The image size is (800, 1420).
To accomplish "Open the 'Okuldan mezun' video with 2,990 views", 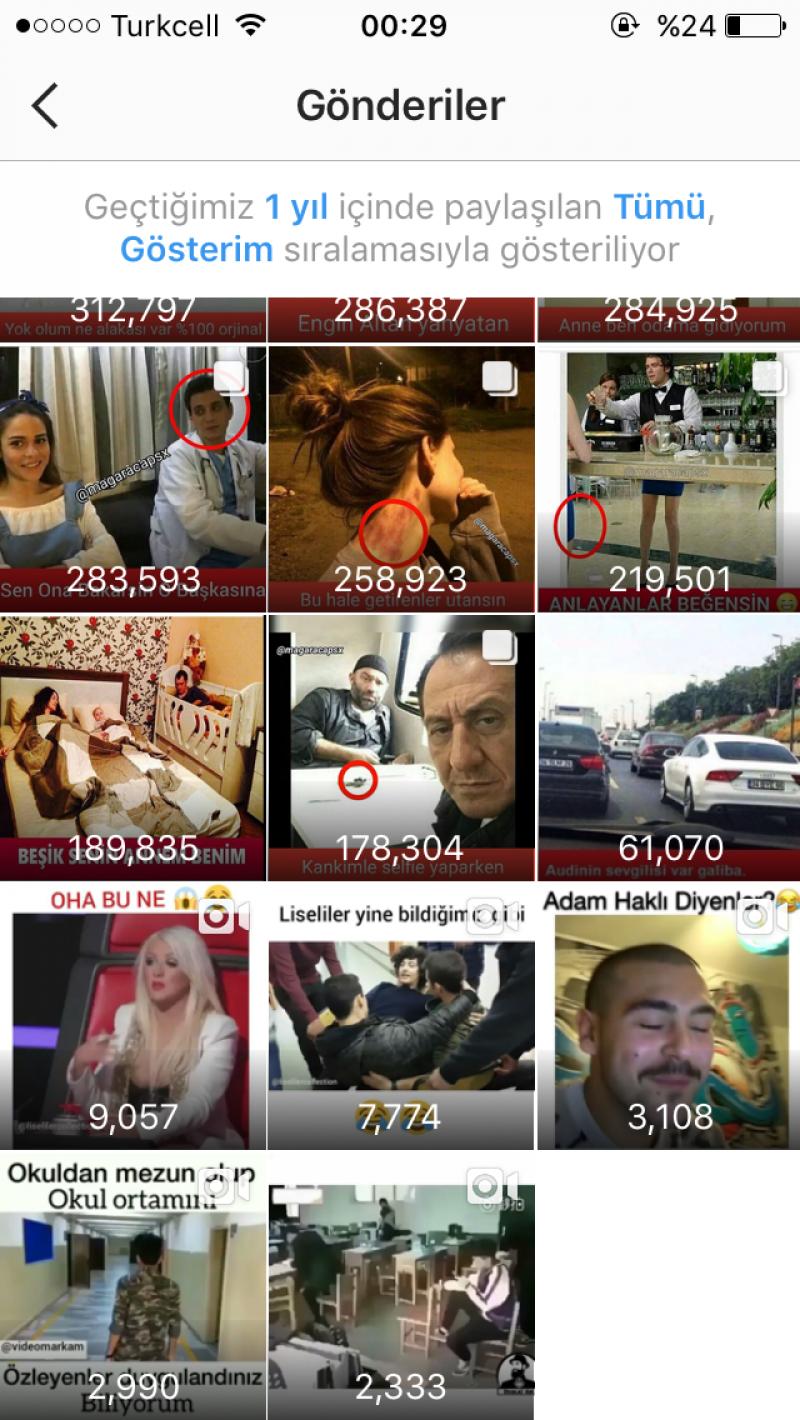I will [133, 1286].
